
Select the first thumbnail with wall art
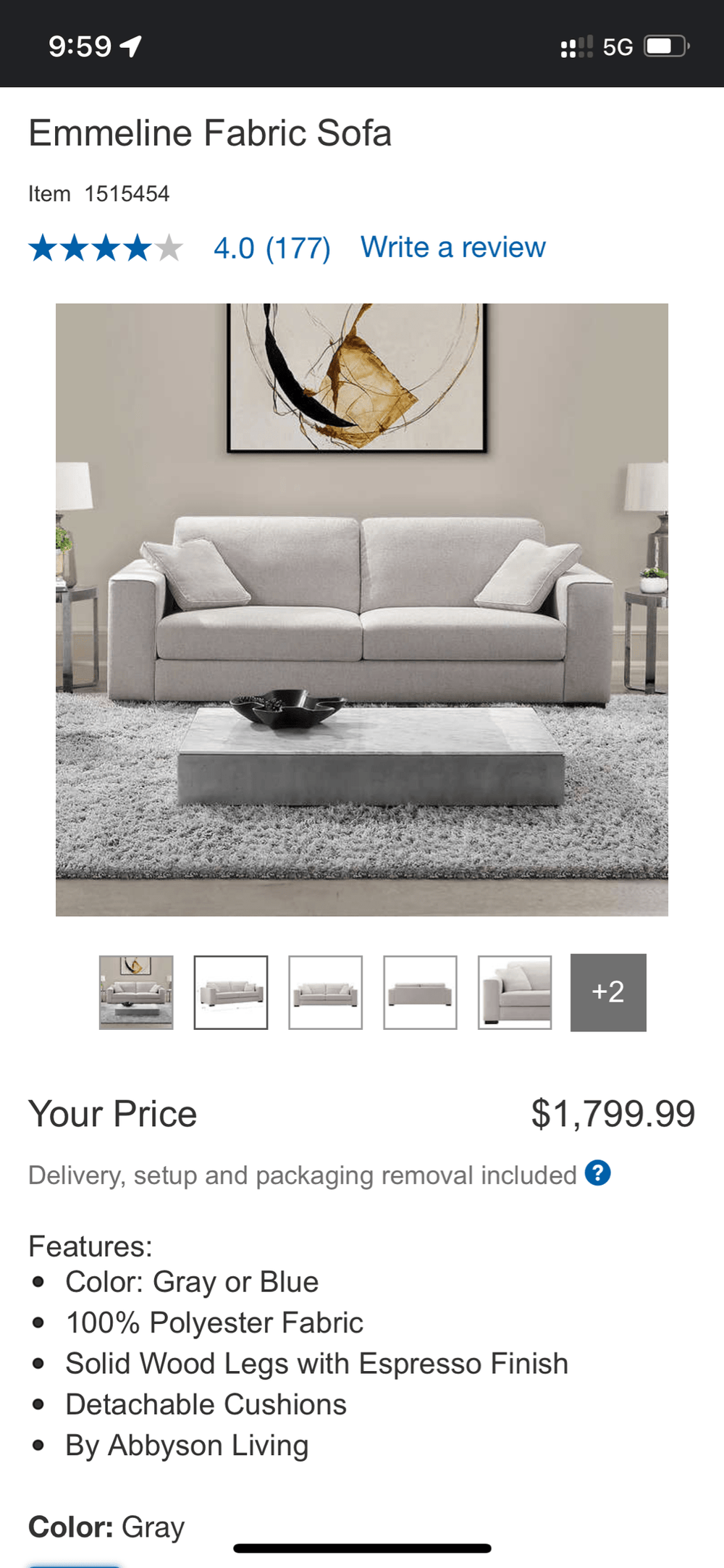pyautogui.click(x=136, y=992)
